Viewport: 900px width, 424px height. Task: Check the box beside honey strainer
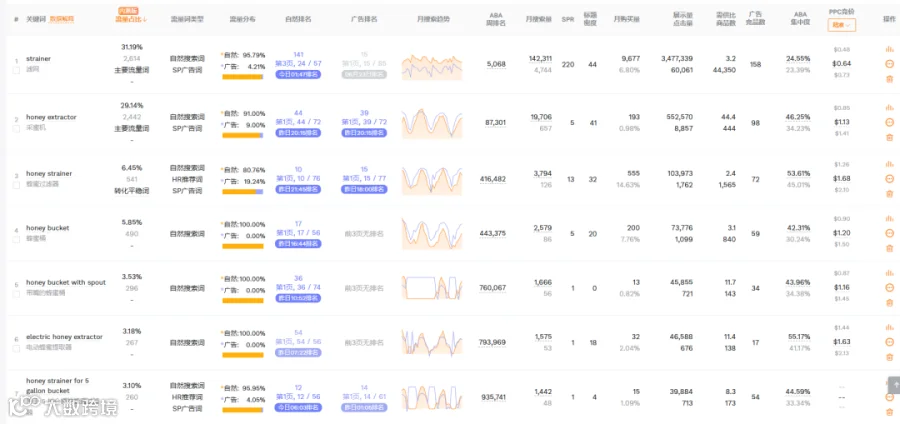[x=17, y=185]
